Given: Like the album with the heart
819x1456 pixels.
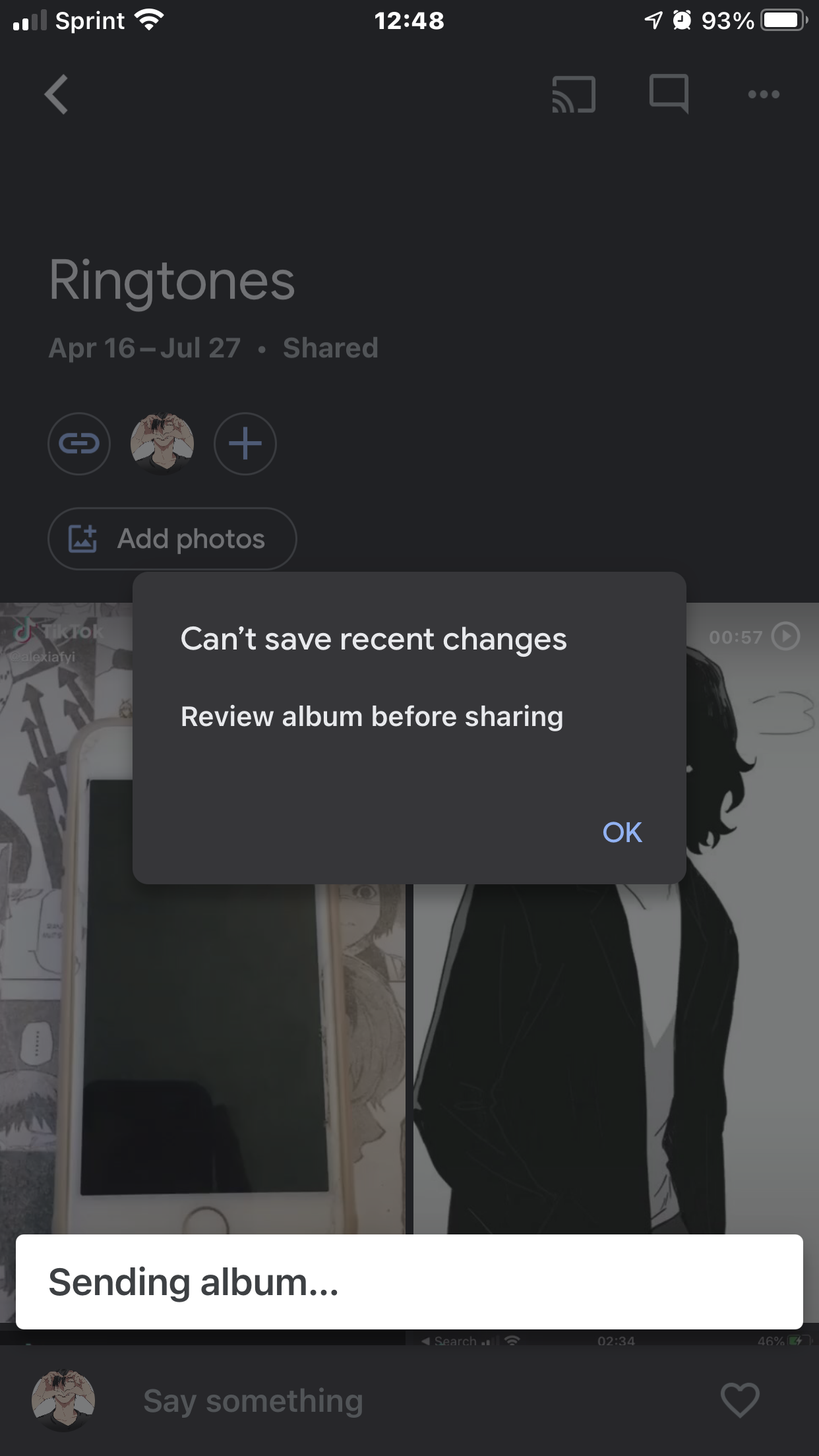Looking at the screenshot, I should (x=740, y=1401).
